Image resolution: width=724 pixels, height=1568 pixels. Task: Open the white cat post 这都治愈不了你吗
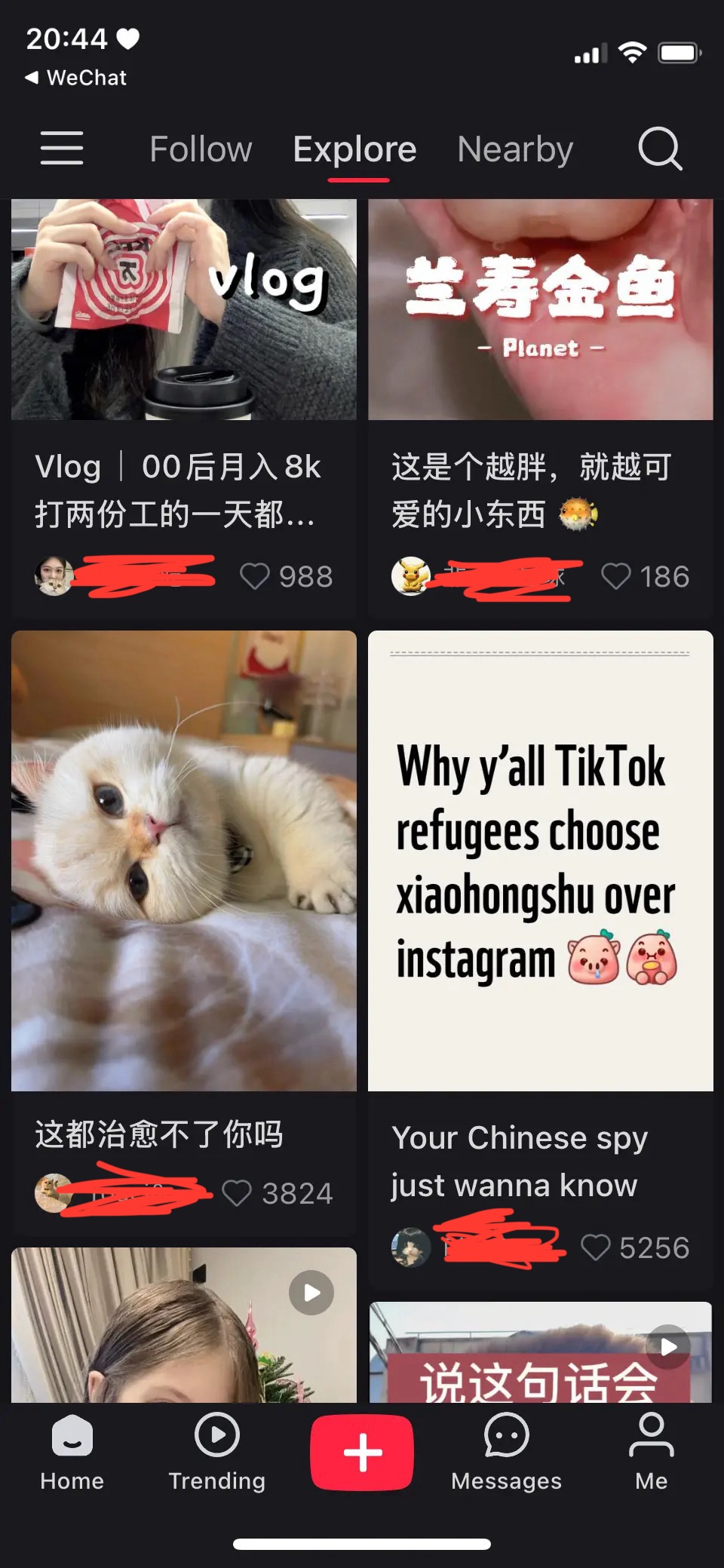pyautogui.click(x=183, y=860)
